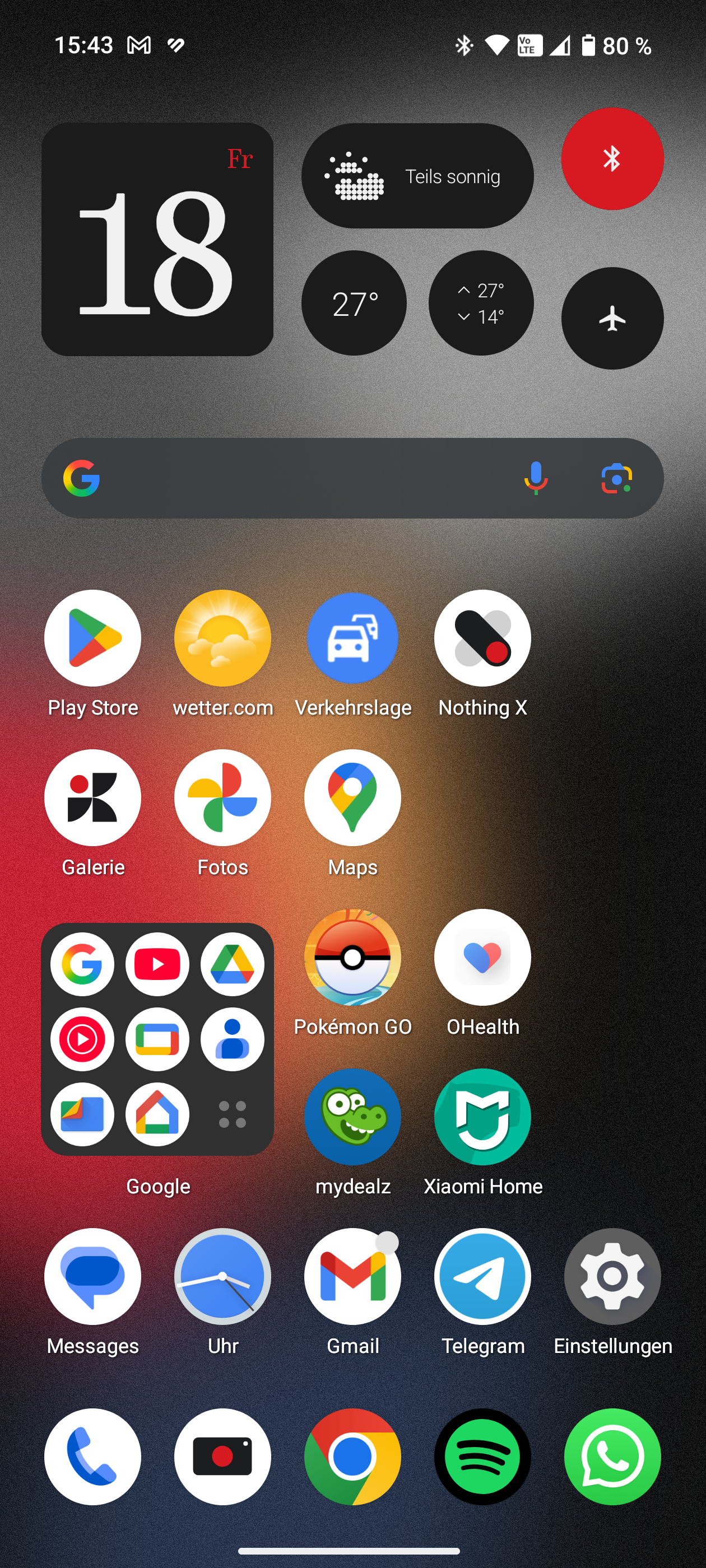The height and width of the screenshot is (1568, 706).
Task: Open Spotify from the dock
Action: [x=482, y=1457]
